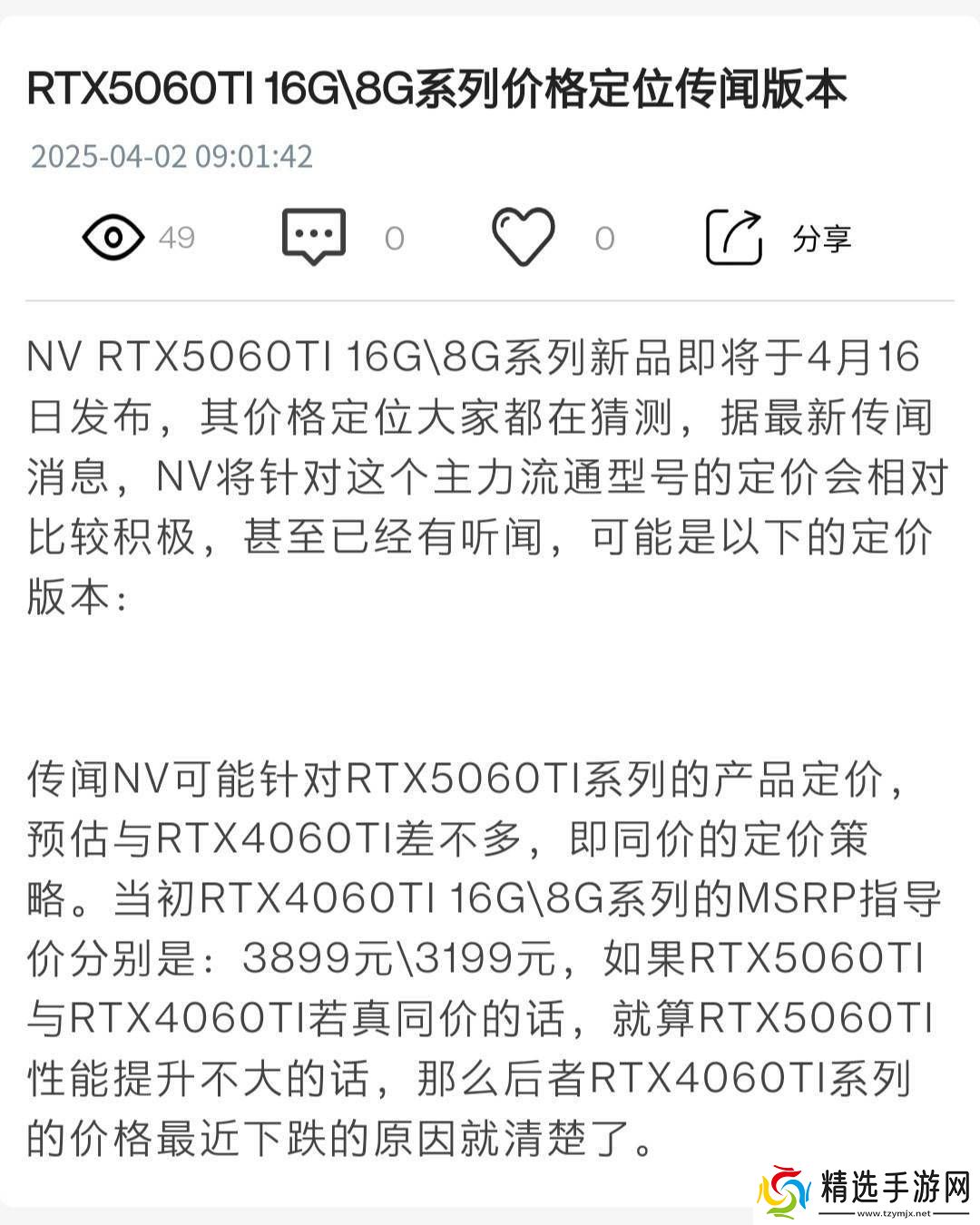Open the comments speech-bubble icon

(x=313, y=236)
